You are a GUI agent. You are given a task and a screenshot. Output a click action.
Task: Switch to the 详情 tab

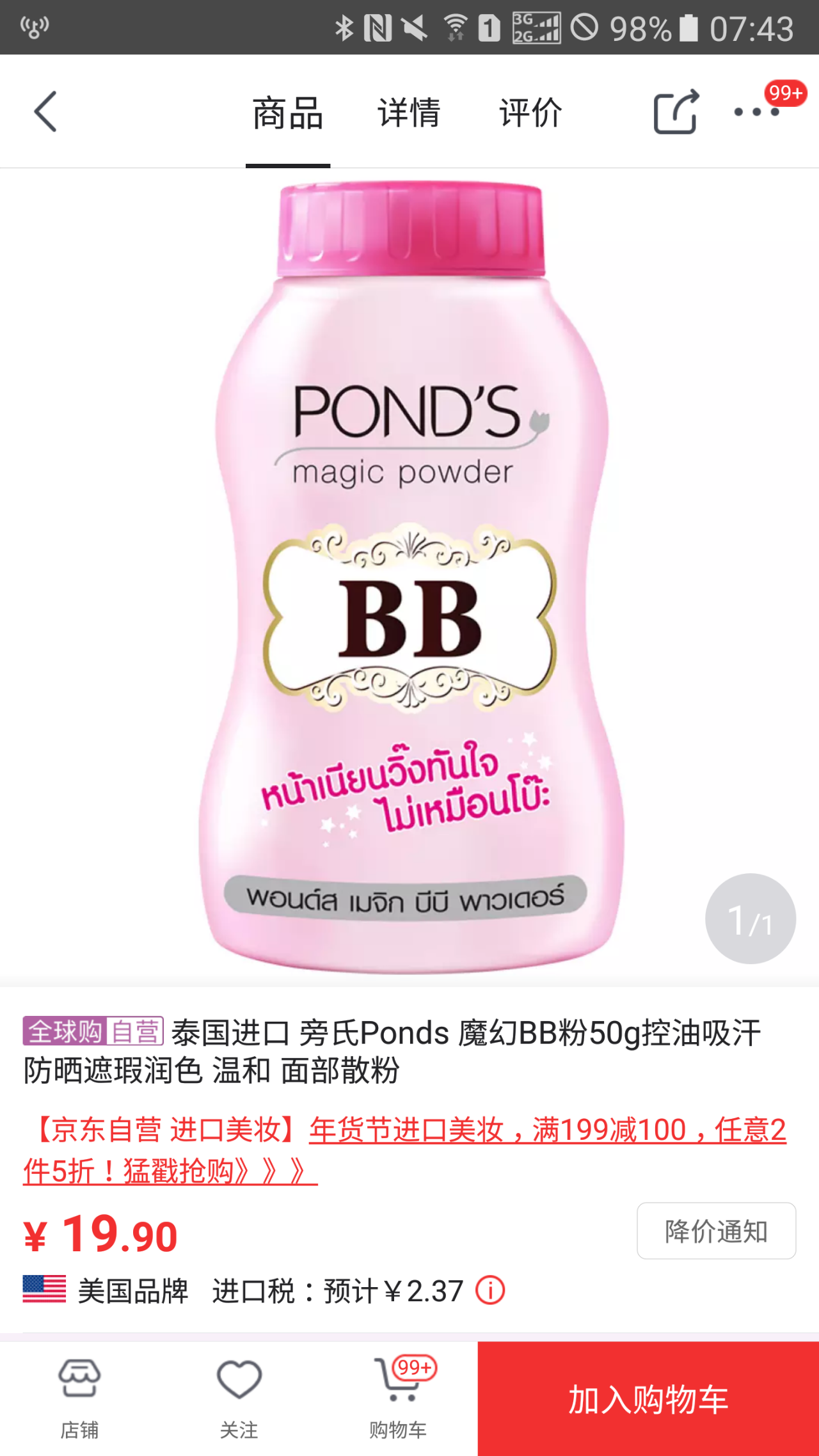pos(409,113)
